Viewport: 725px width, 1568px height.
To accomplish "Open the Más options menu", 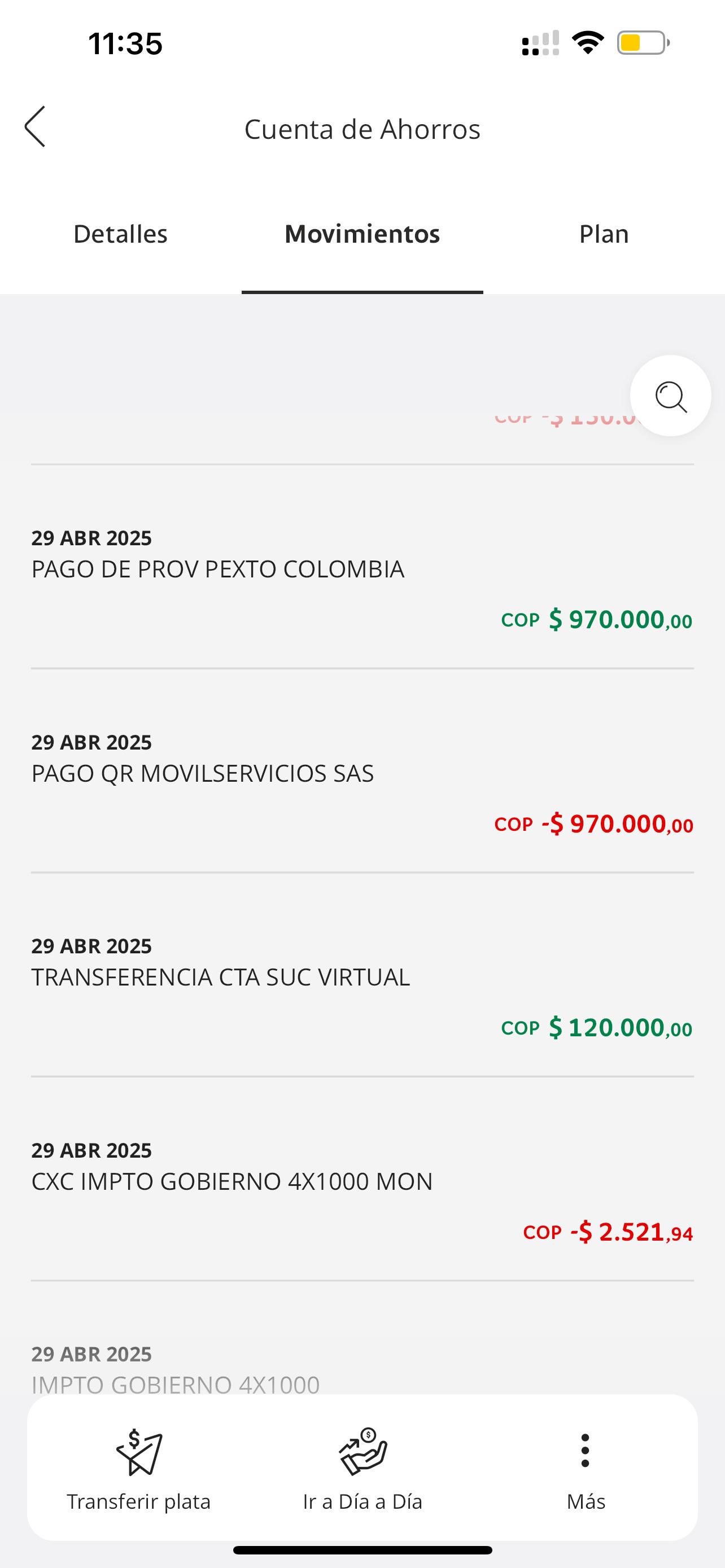I will (585, 1468).
